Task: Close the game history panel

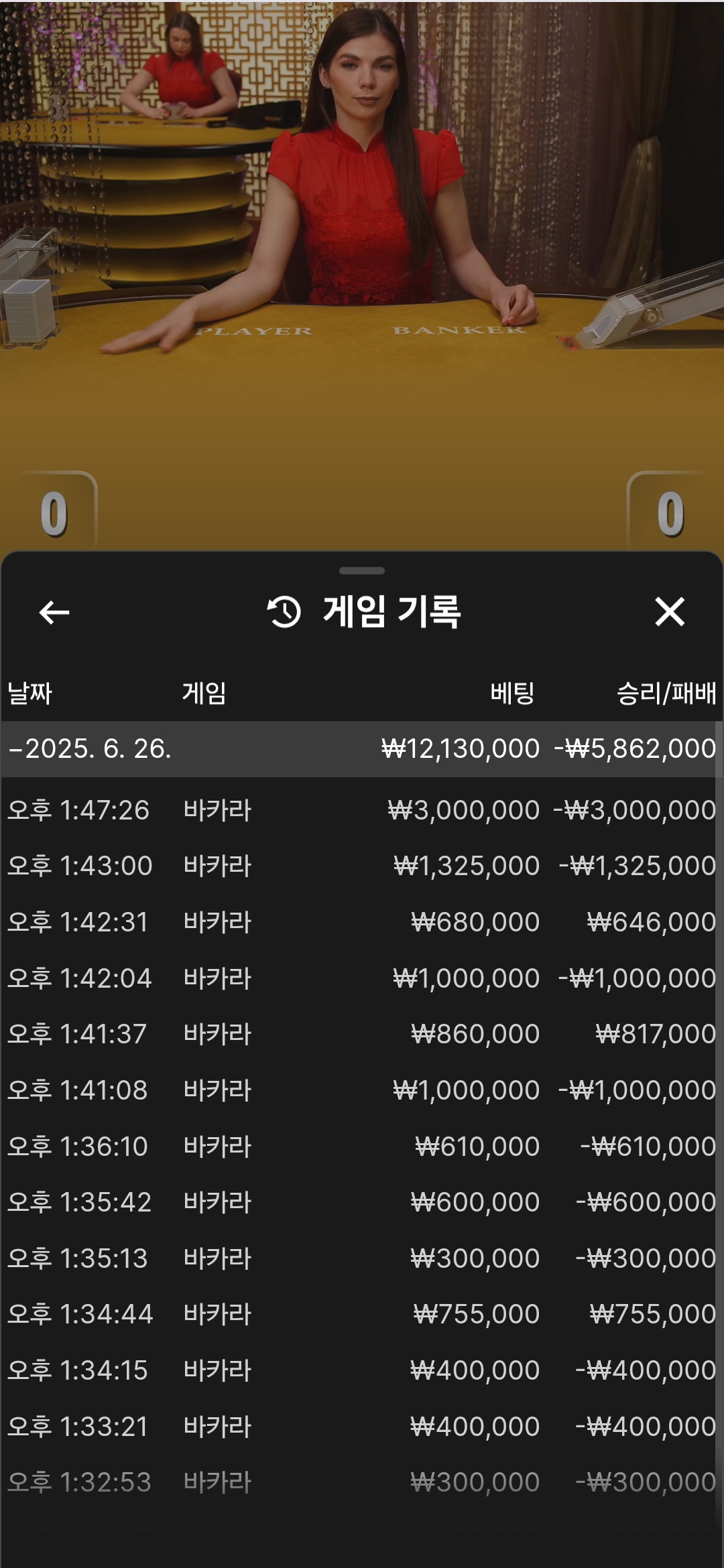Action: (x=670, y=612)
